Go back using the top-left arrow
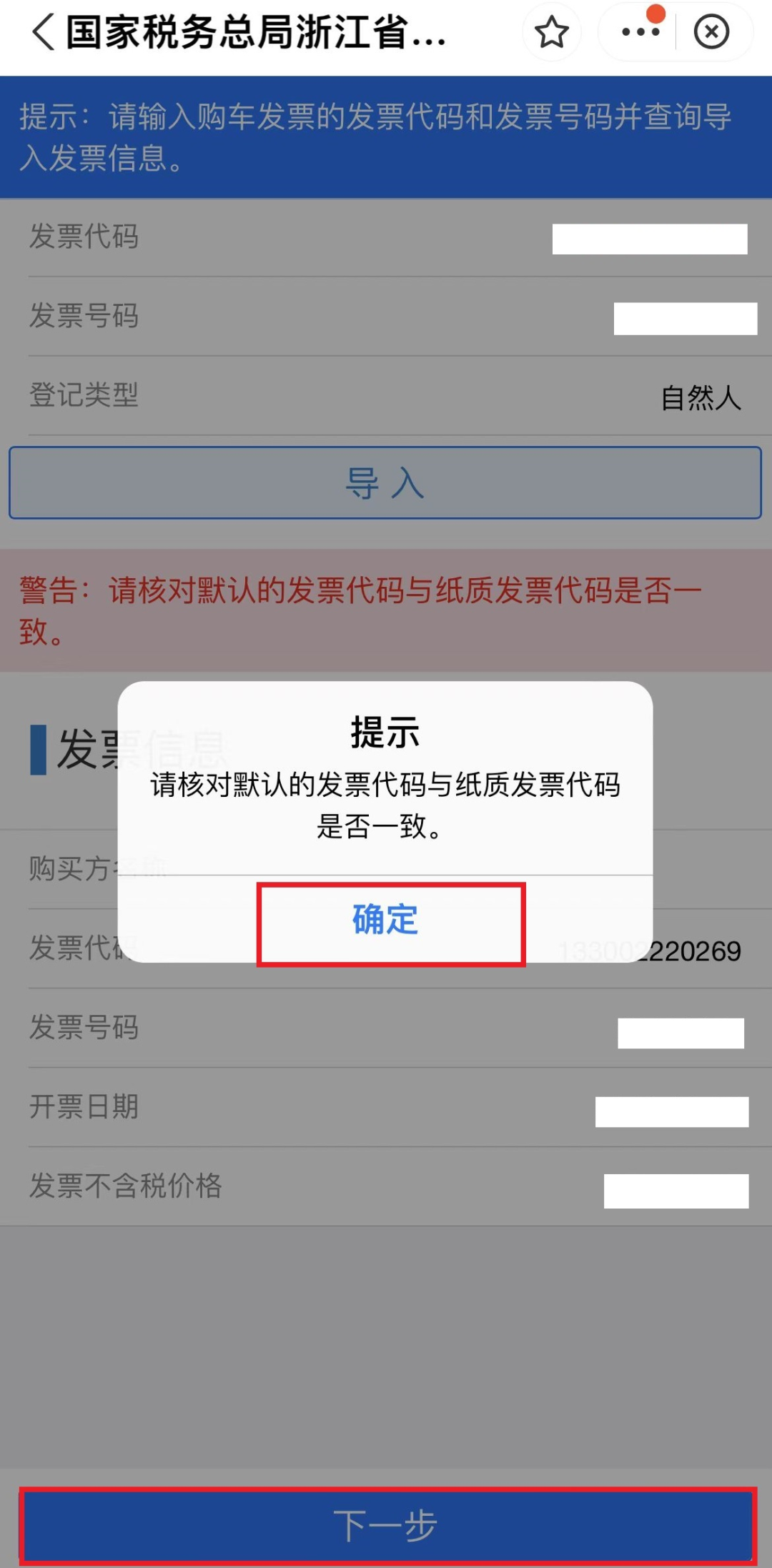 [x=44, y=33]
